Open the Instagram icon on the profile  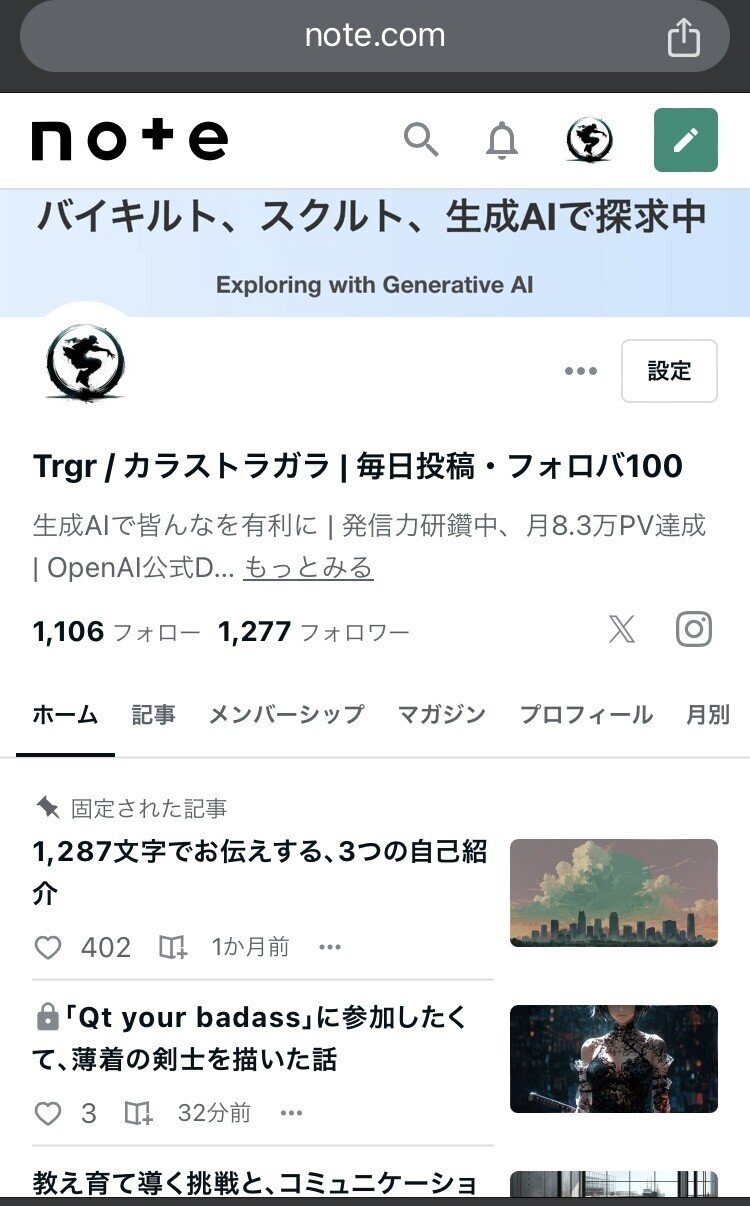695,630
